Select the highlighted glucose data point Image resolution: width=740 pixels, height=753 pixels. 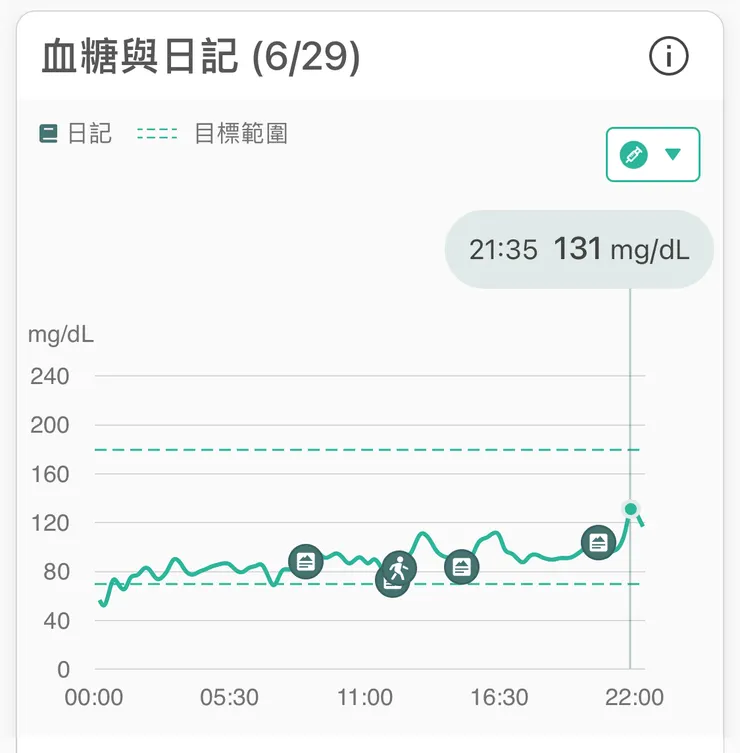(629, 511)
